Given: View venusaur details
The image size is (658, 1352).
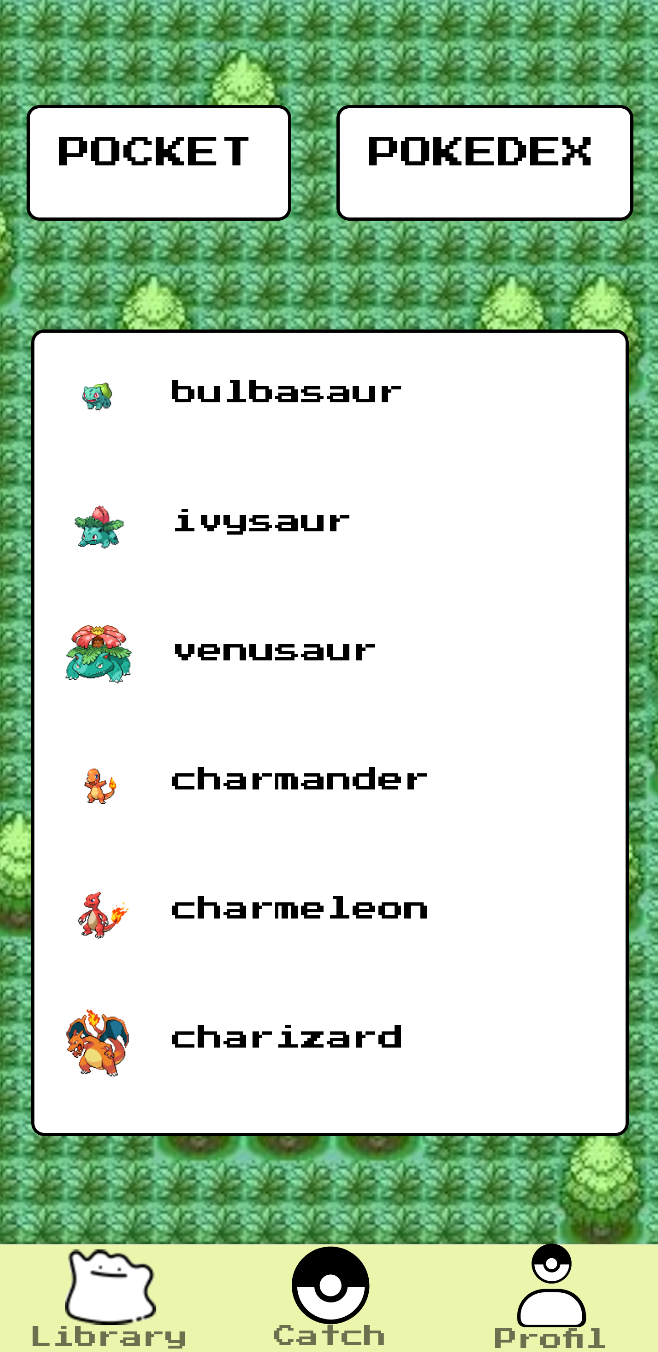Looking at the screenshot, I should [x=274, y=651].
